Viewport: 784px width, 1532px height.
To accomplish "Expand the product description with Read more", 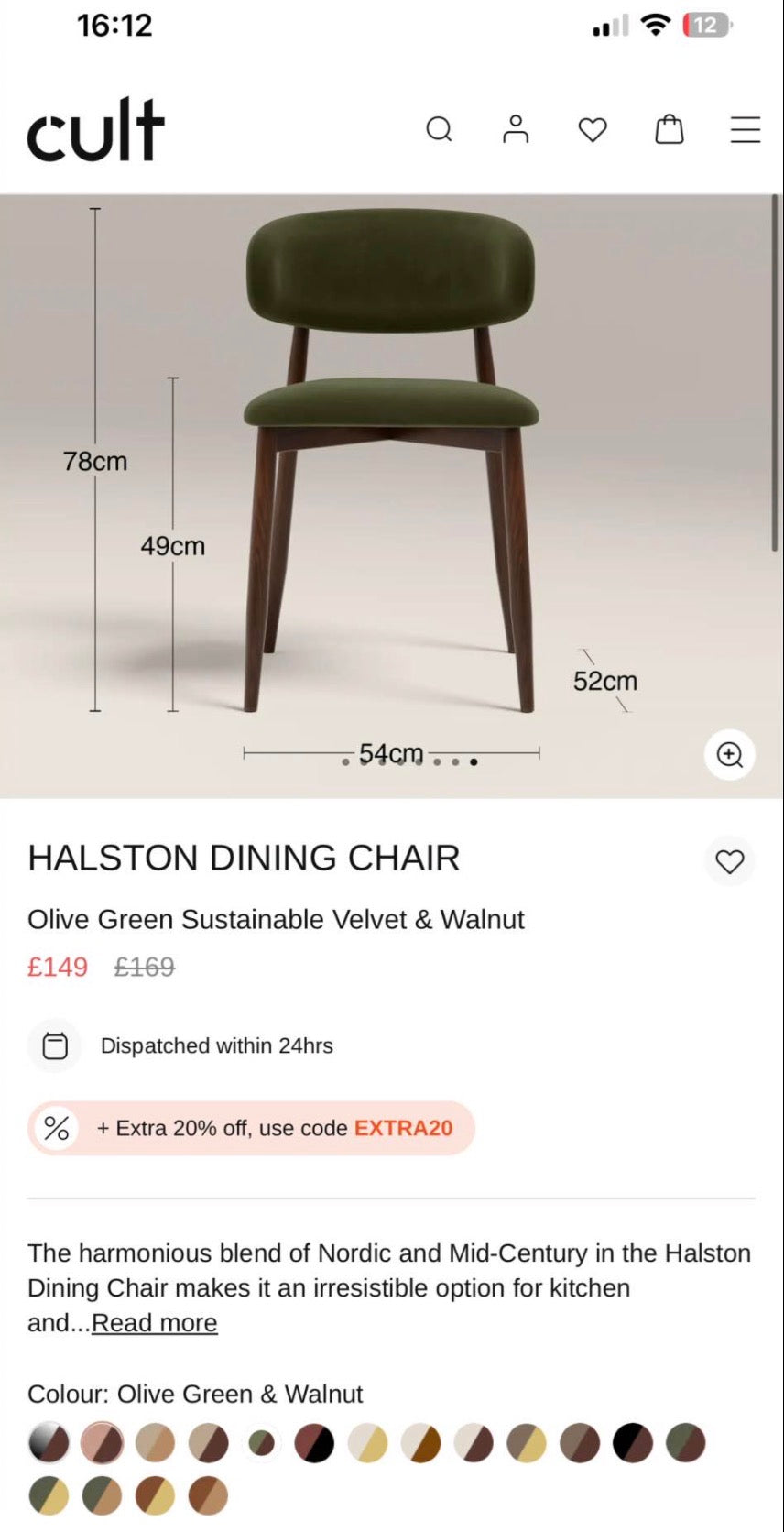I will [x=154, y=1322].
